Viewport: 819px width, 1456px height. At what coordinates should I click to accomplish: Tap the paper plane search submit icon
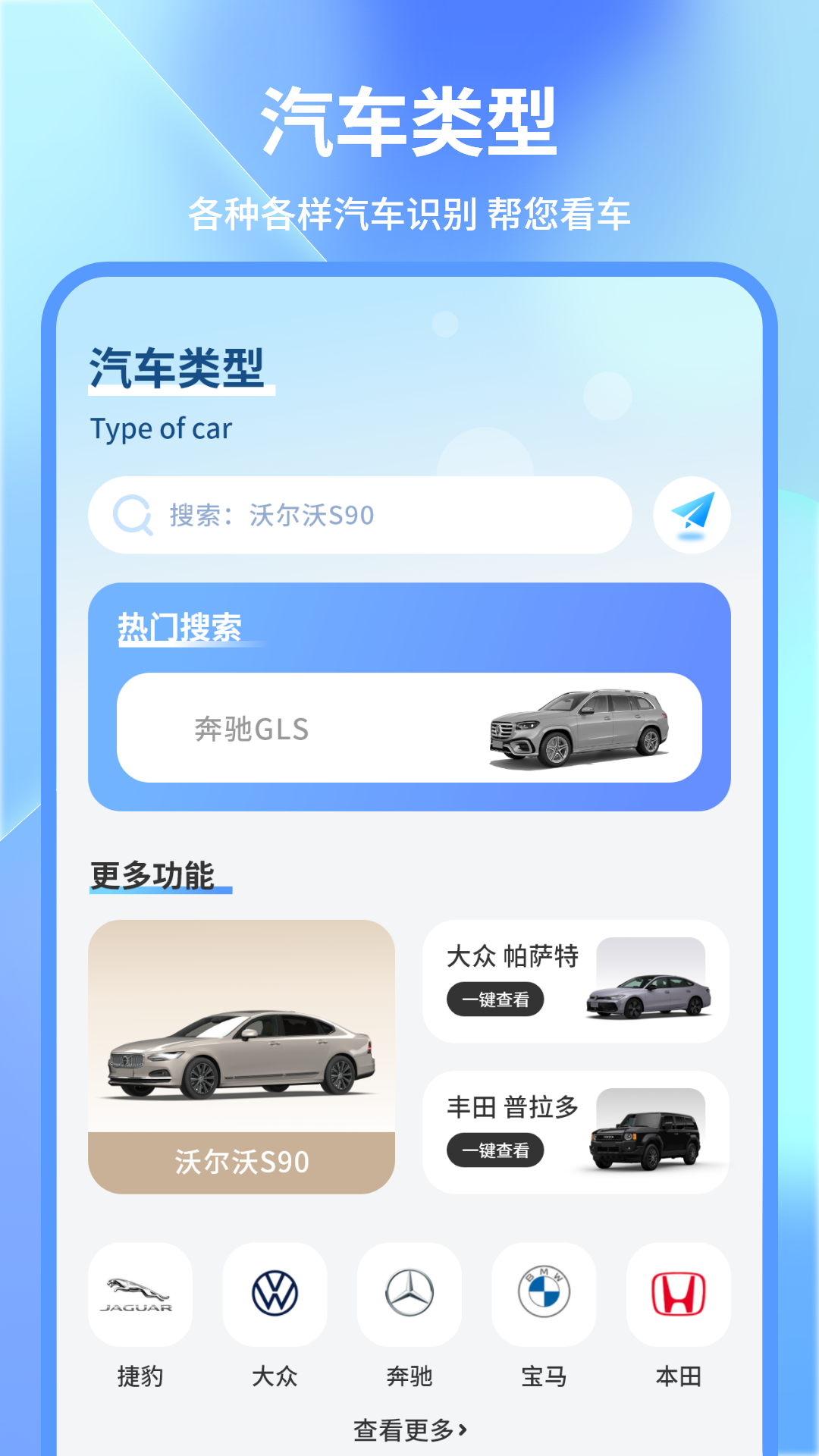(x=689, y=514)
